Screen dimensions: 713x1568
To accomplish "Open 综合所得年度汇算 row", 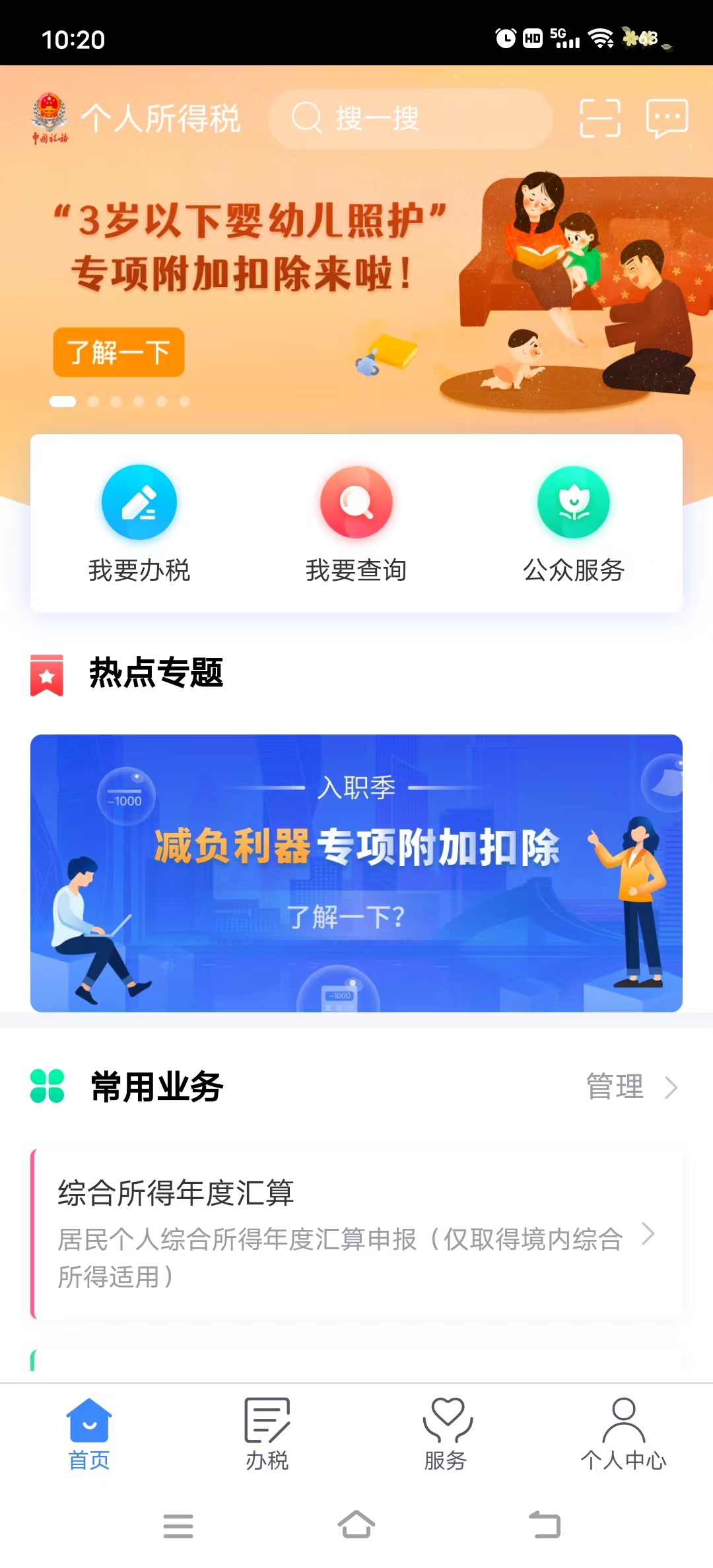I will coord(356,1234).
